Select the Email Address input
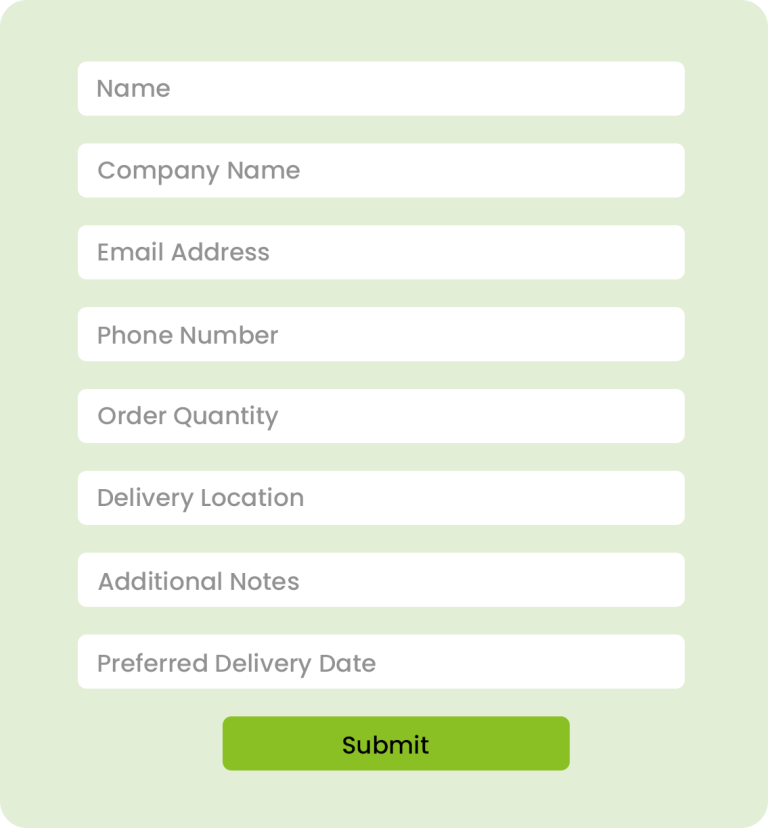The height and width of the screenshot is (828, 768). pyautogui.click(x=381, y=253)
